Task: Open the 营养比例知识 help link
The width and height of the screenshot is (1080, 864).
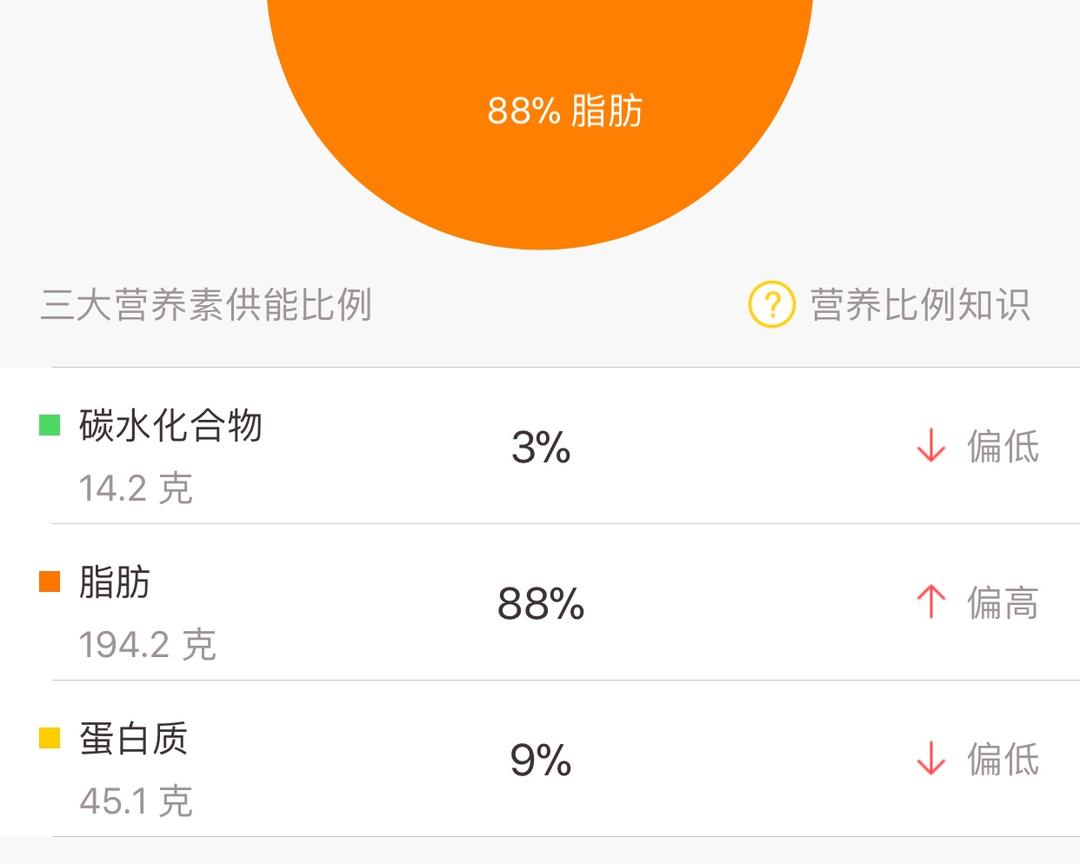Action: 890,305
